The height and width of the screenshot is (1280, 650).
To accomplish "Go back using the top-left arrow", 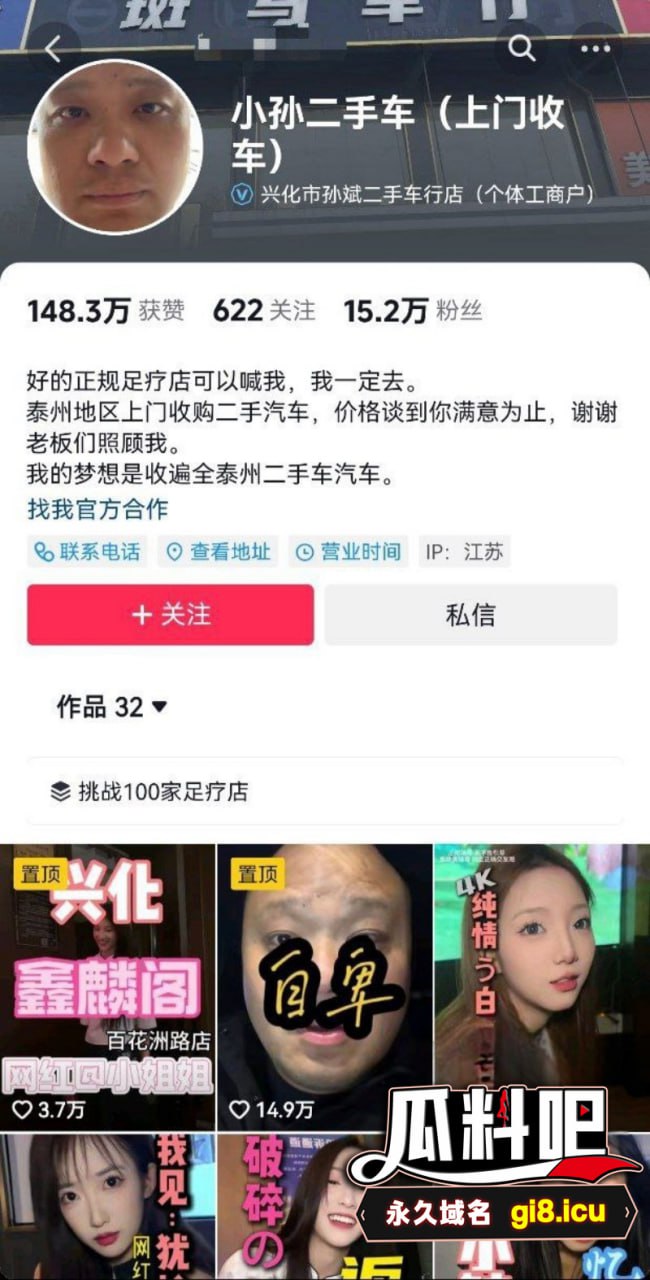I will tap(53, 48).
